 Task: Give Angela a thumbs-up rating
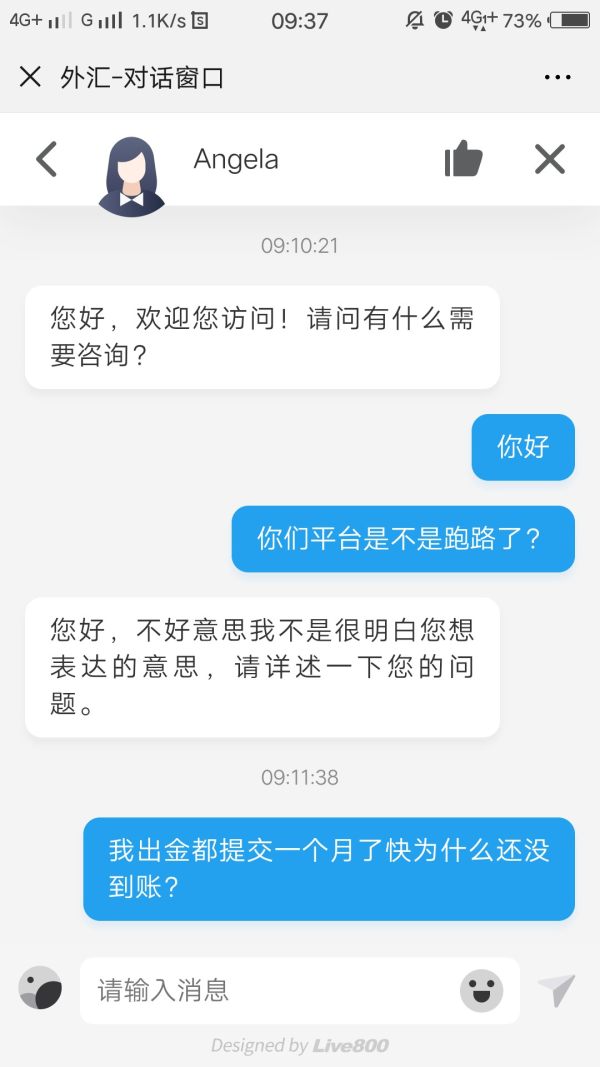pos(463,159)
